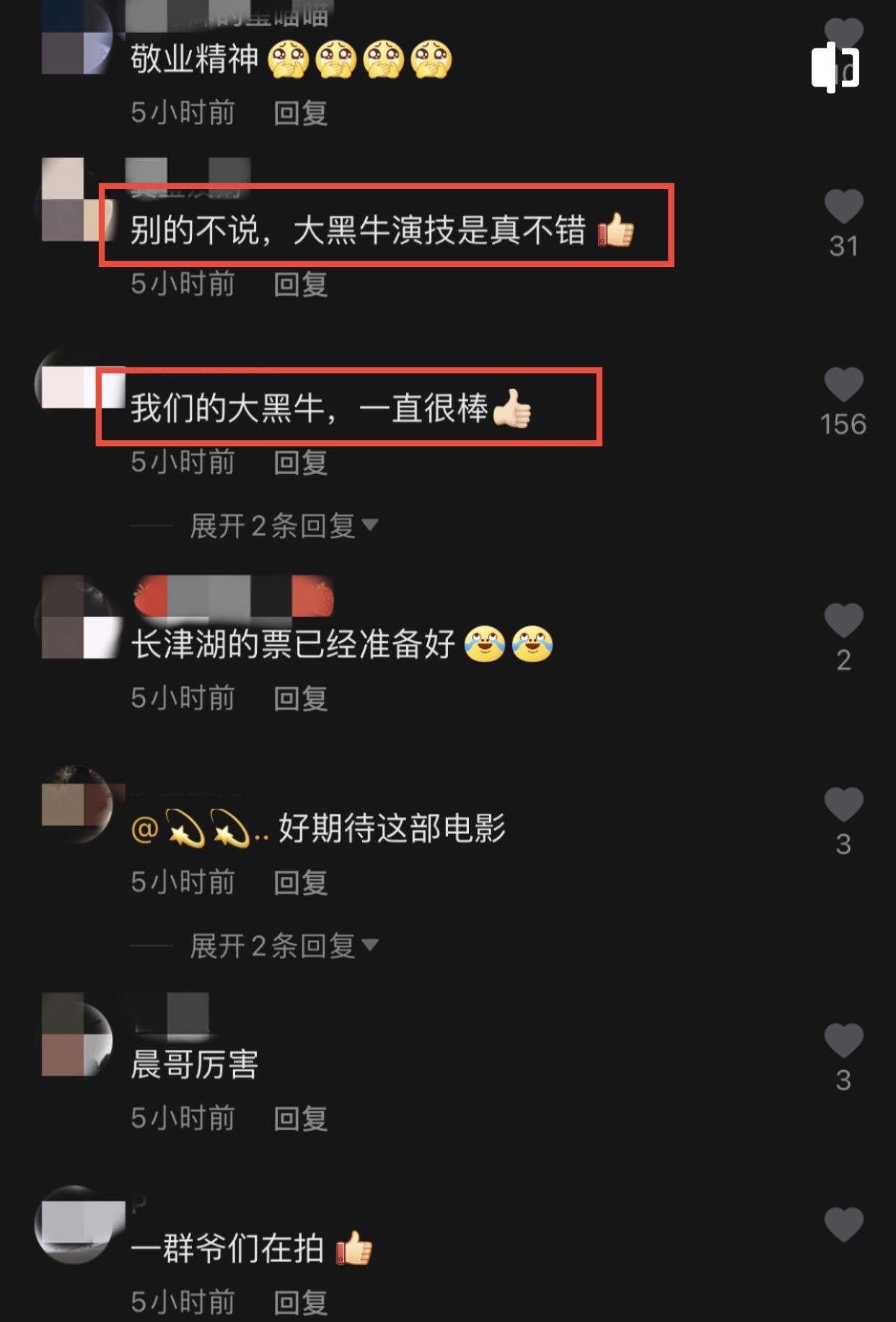Like the comment 我们的大黑牛，一直很棒
Viewport: 896px width, 1322px height.
pyautogui.click(x=843, y=385)
